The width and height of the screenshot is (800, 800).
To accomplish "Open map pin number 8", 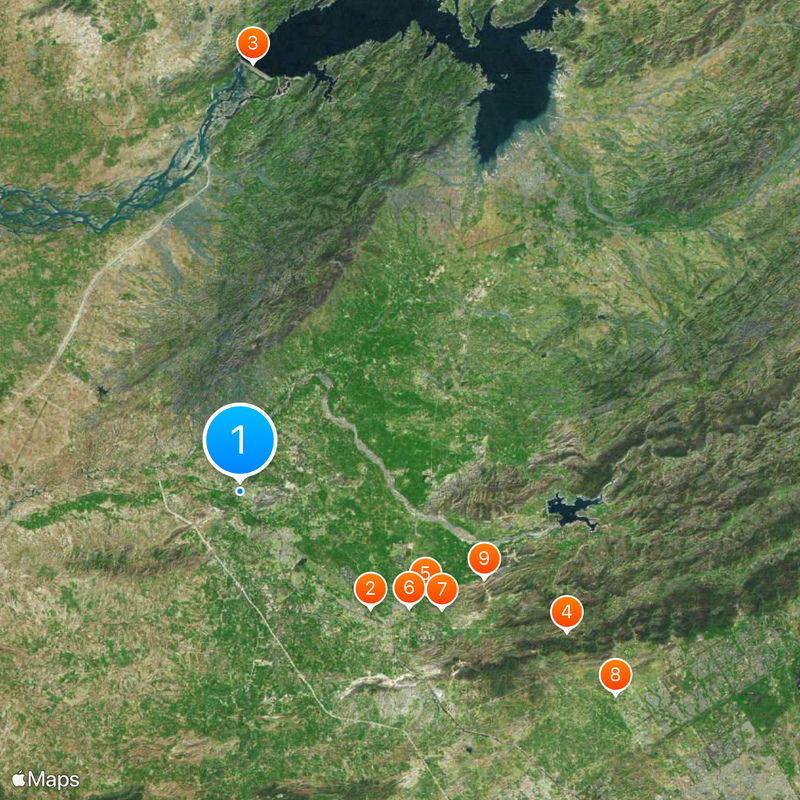I will click(x=615, y=675).
